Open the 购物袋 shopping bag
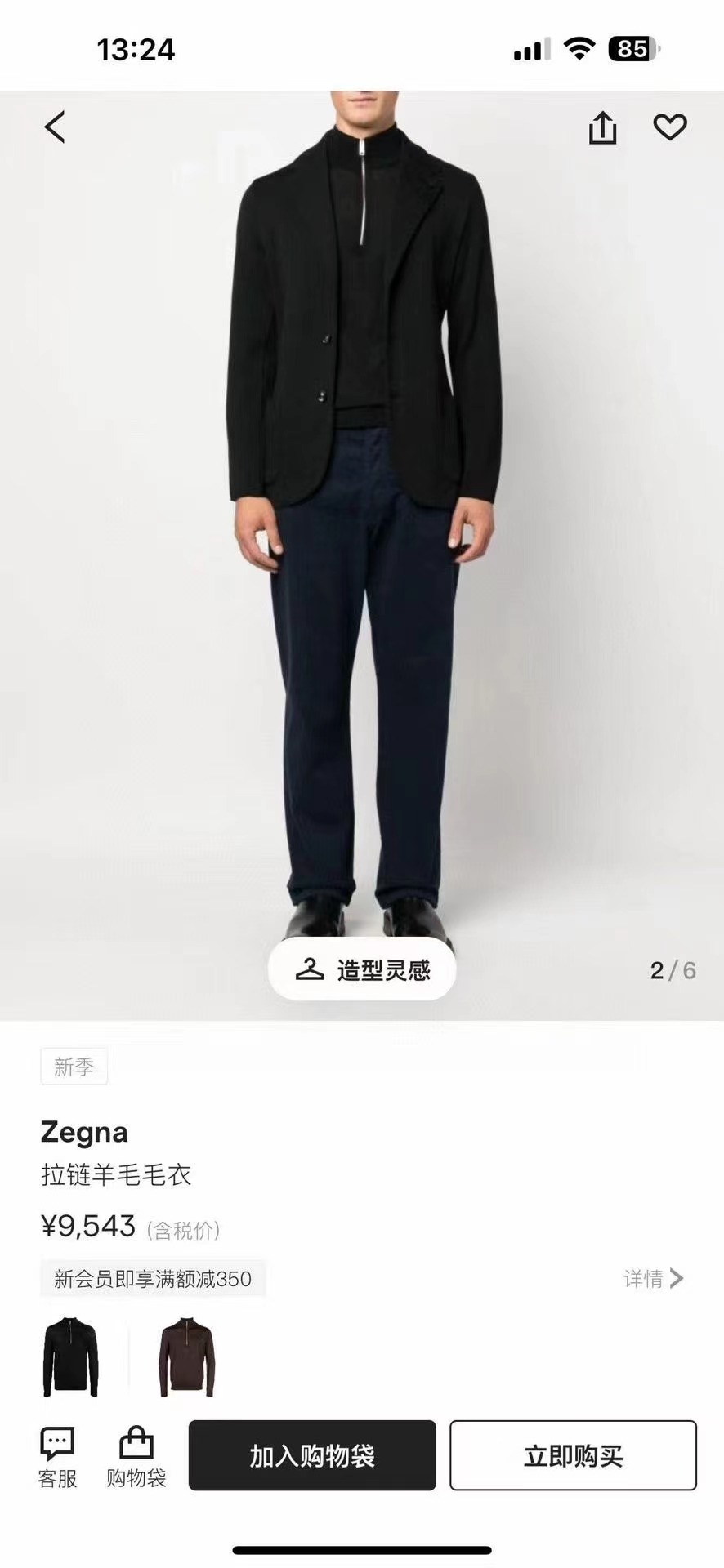Viewport: 724px width, 1568px height. coord(136,1458)
